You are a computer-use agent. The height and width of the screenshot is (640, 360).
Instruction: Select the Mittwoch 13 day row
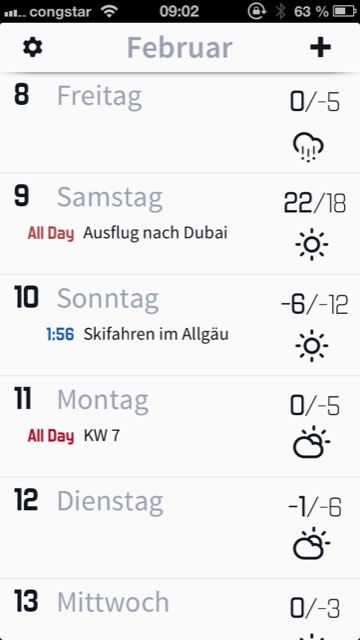click(180, 609)
